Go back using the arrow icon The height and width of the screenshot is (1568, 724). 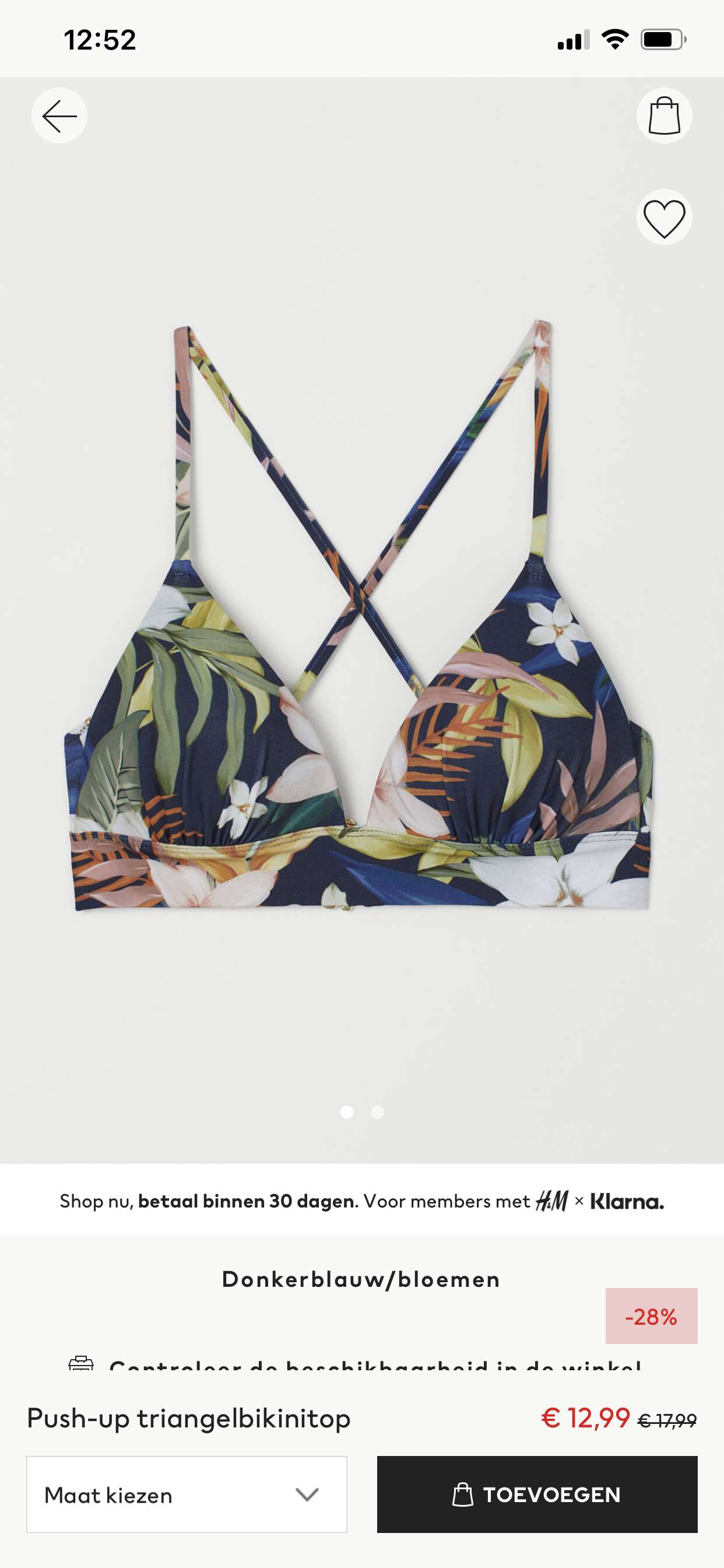point(59,116)
